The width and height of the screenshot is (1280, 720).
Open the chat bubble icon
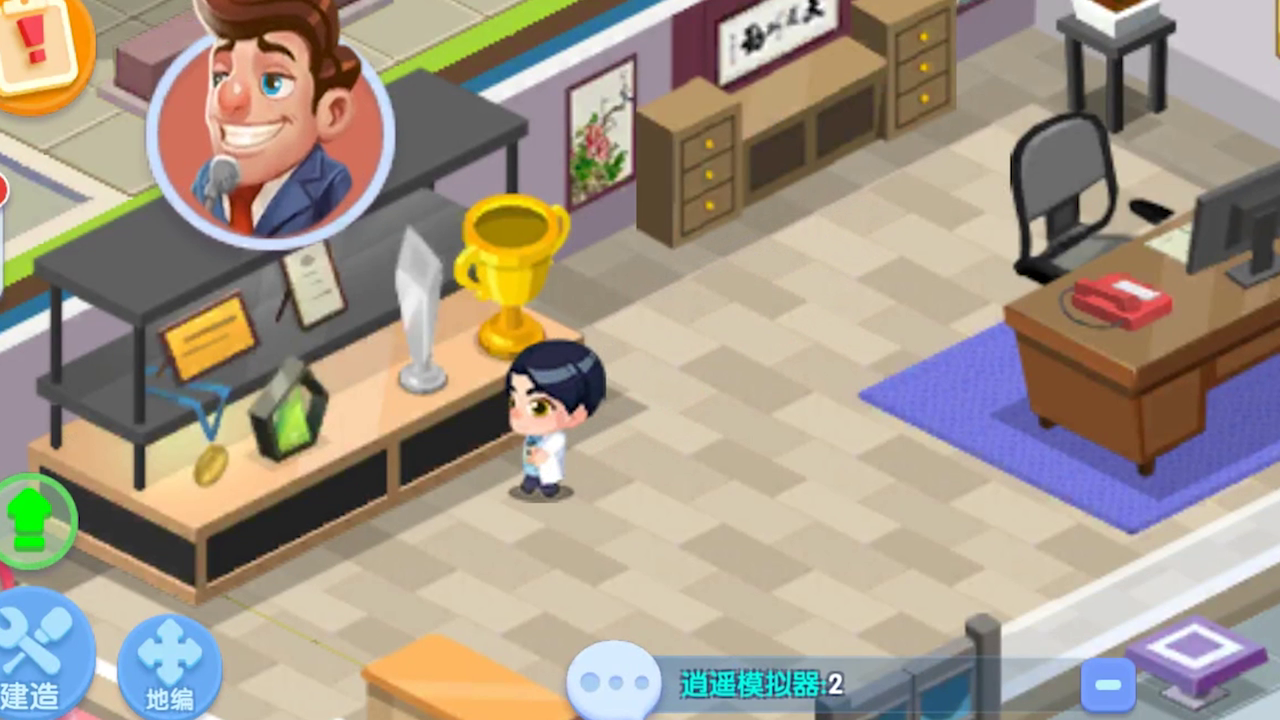[613, 683]
